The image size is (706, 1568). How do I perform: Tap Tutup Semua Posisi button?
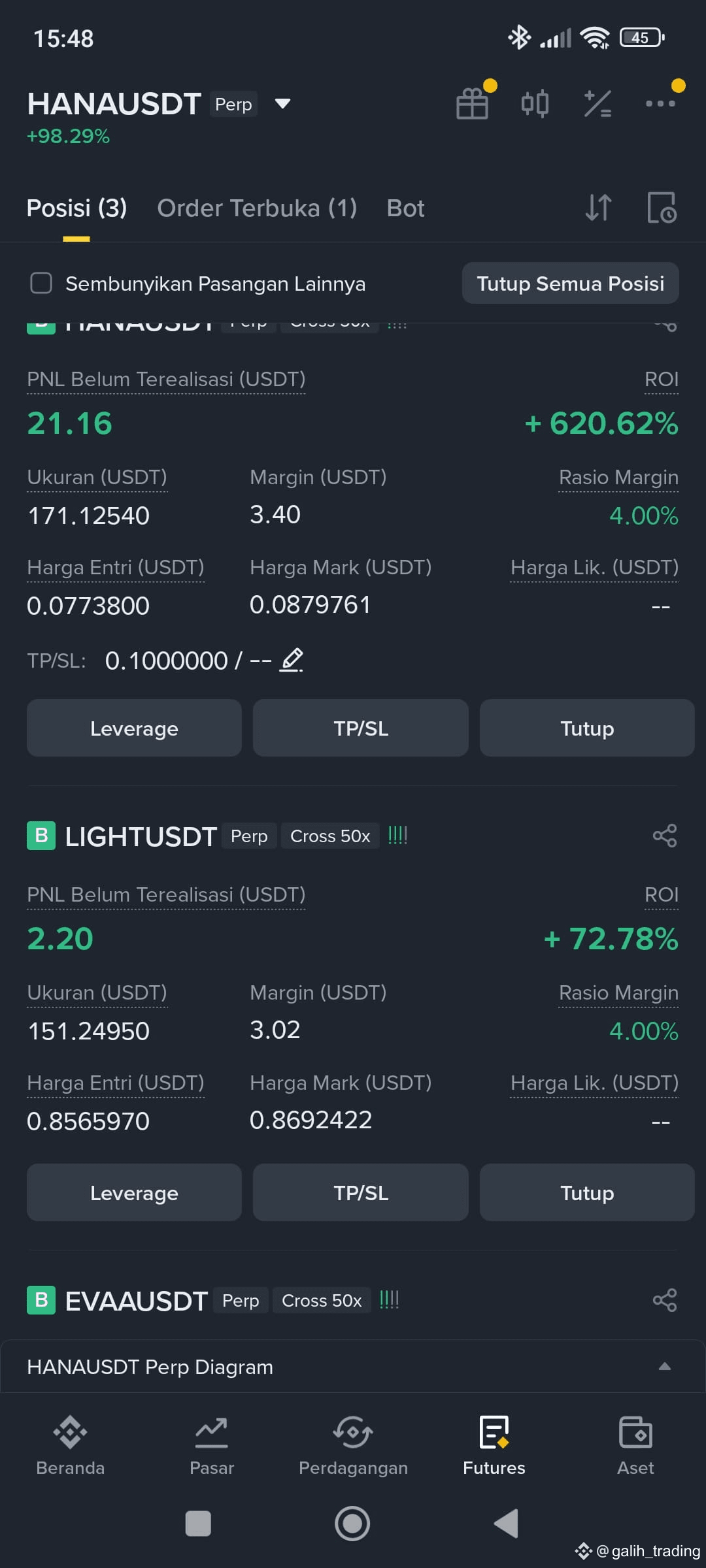[x=570, y=284]
